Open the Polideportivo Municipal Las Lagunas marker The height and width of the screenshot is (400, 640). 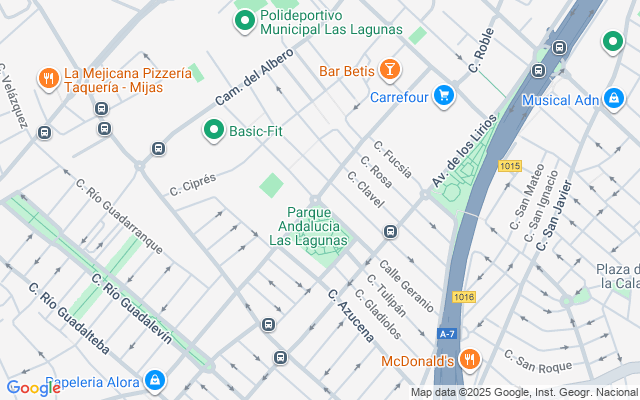point(244,20)
